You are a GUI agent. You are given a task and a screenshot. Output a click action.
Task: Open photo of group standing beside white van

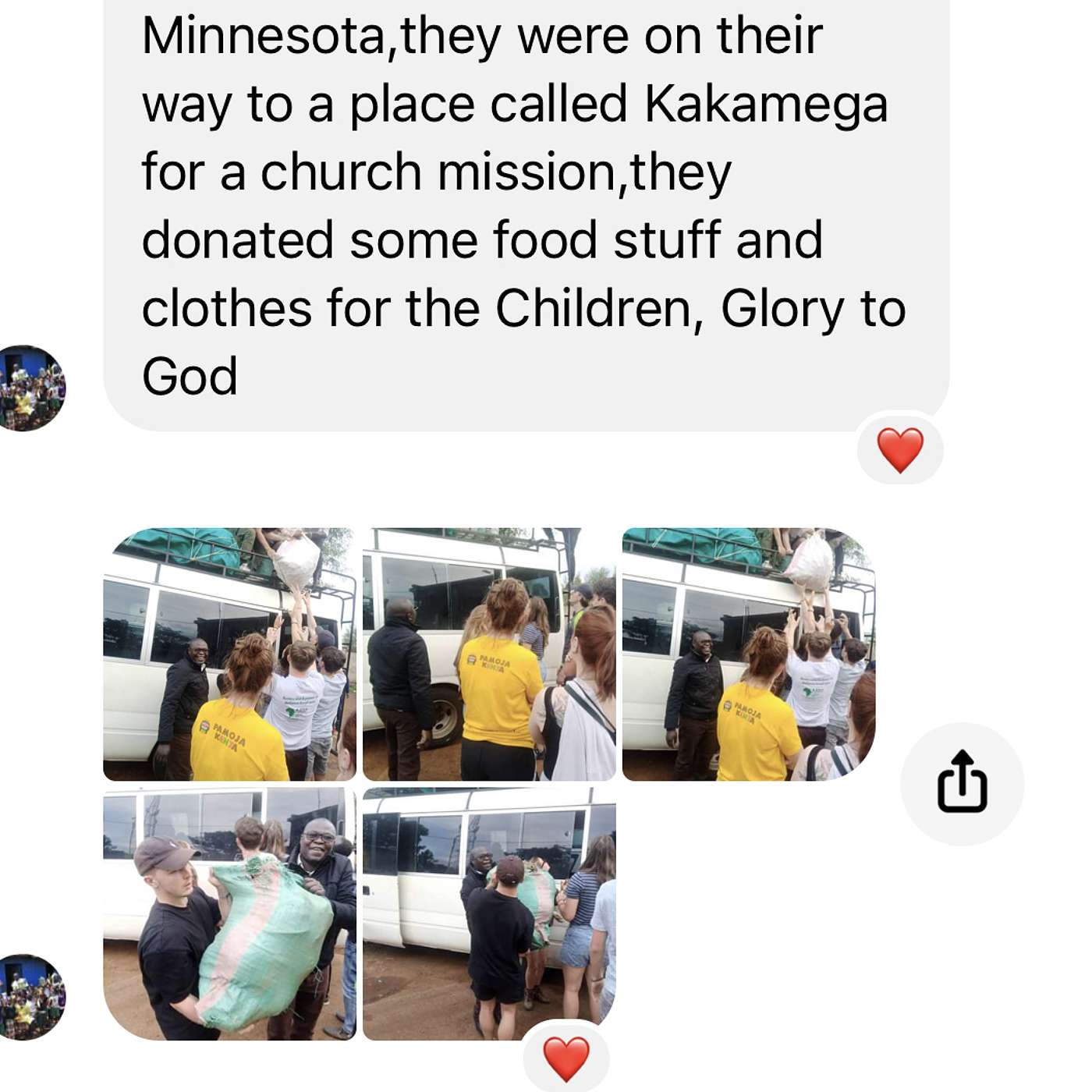(x=489, y=913)
